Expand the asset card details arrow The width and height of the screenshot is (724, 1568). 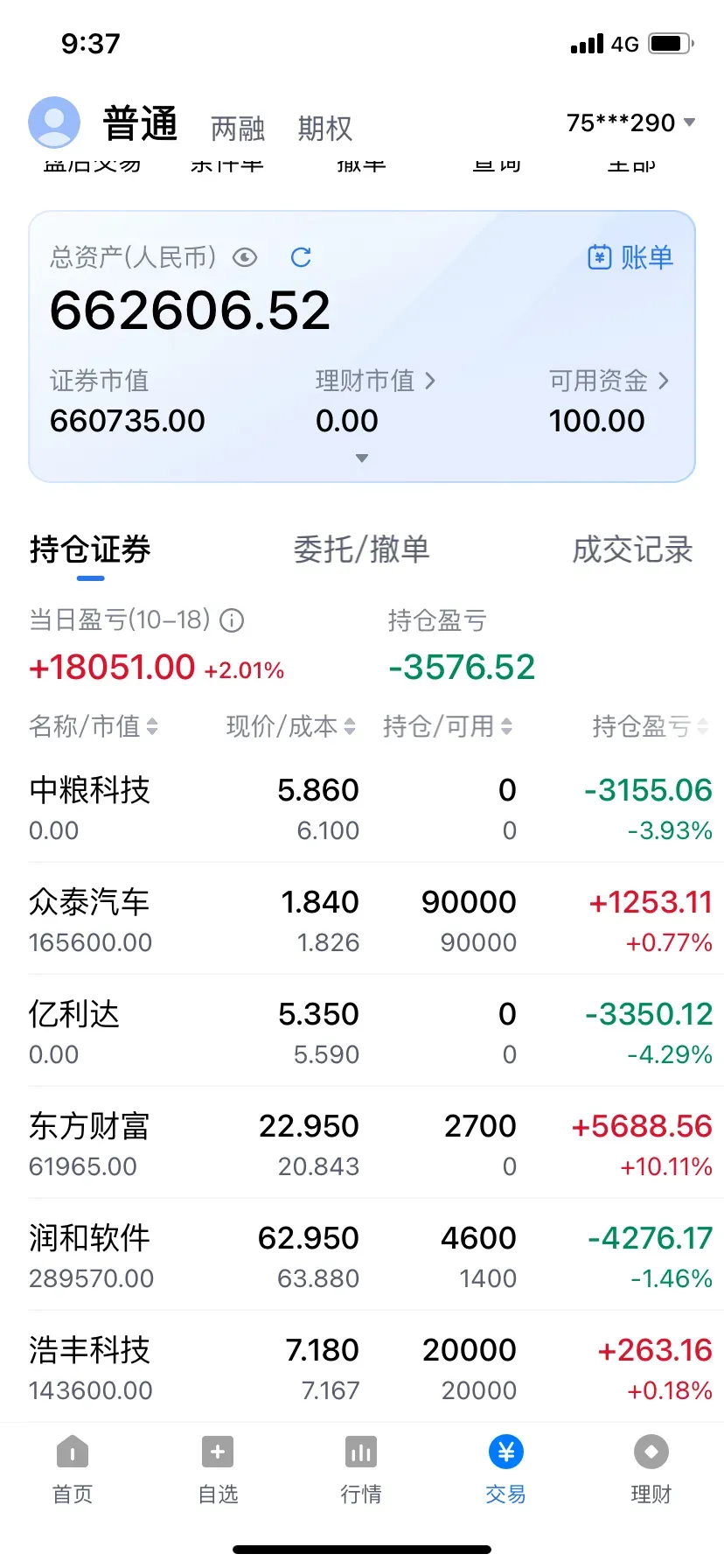pos(362,458)
